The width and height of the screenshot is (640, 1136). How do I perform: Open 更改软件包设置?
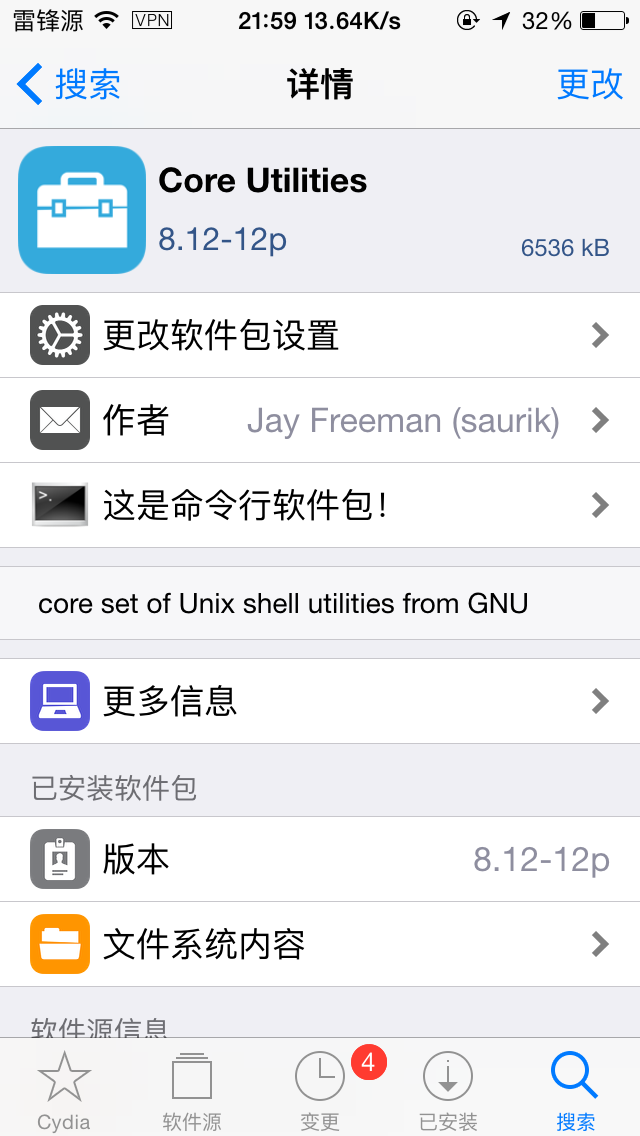coord(320,335)
